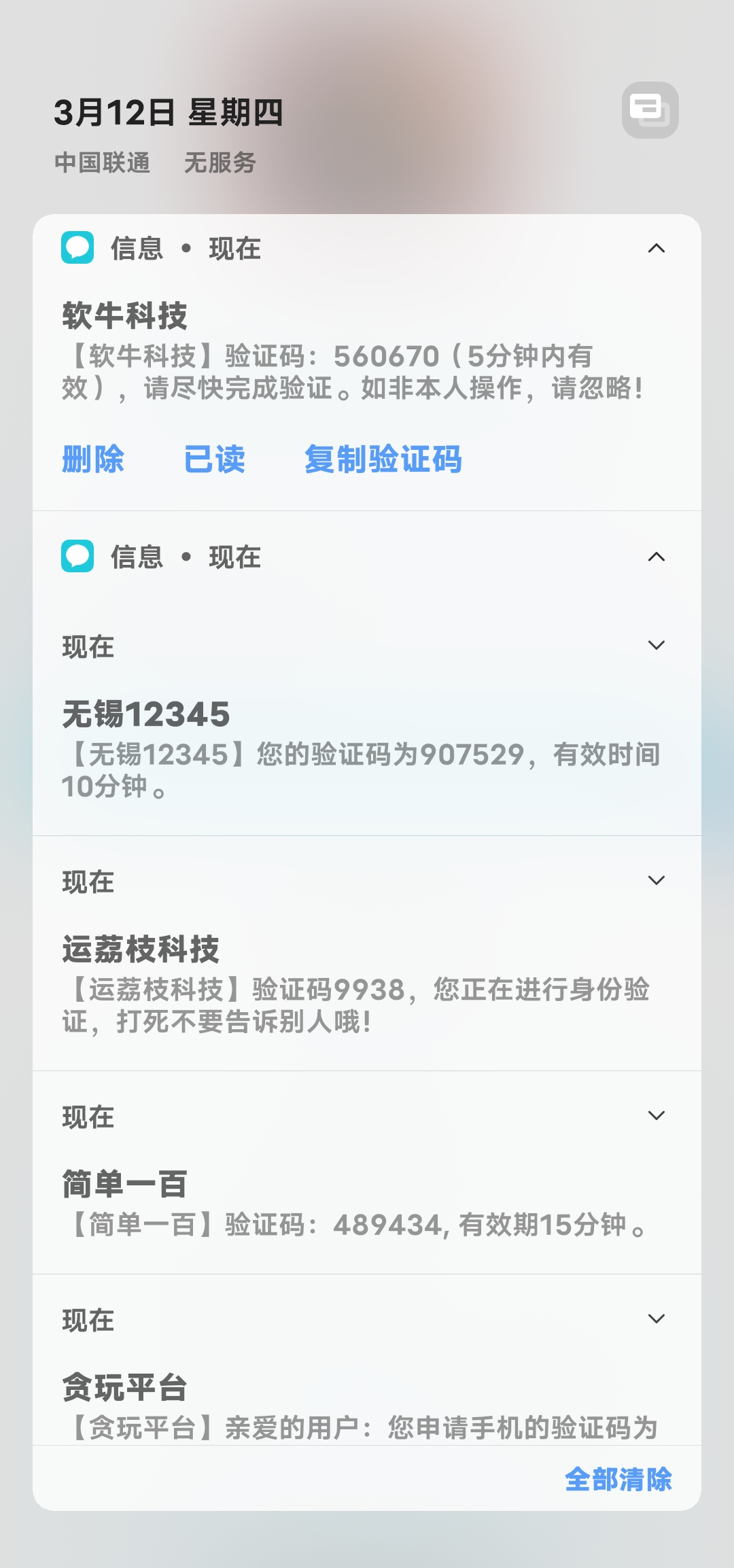734x1568 pixels.
Task: Clear all notifications with 全部清除
Action: [x=618, y=1480]
